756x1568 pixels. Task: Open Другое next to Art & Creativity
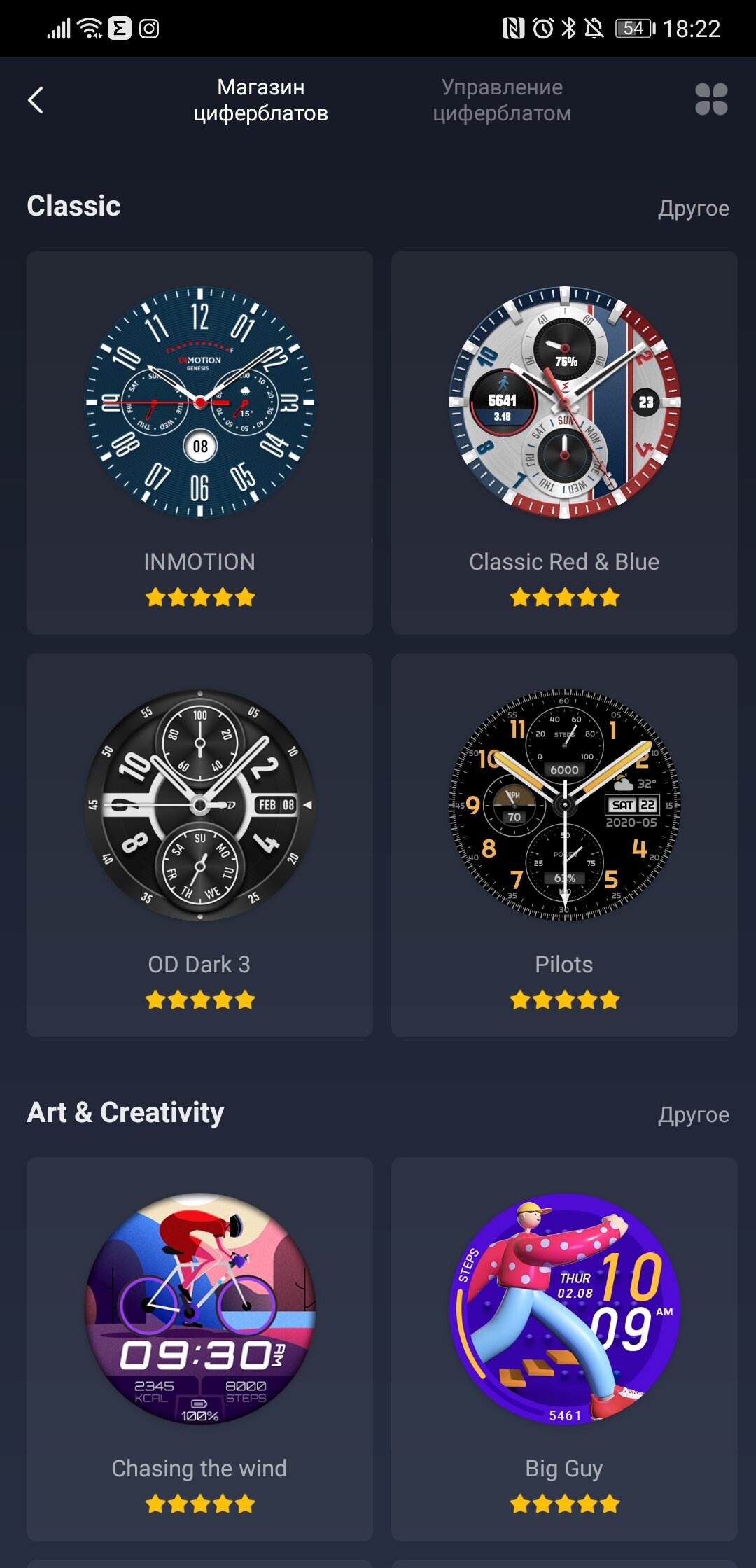(x=693, y=1114)
